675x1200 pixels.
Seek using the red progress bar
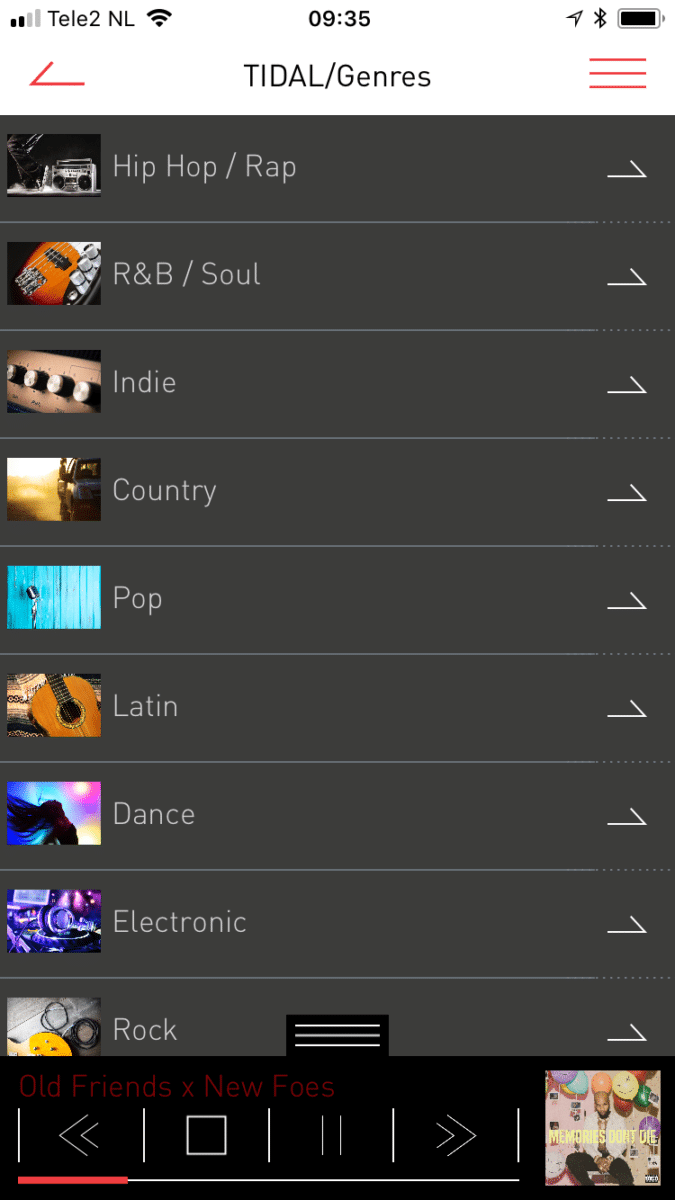pos(268,1180)
